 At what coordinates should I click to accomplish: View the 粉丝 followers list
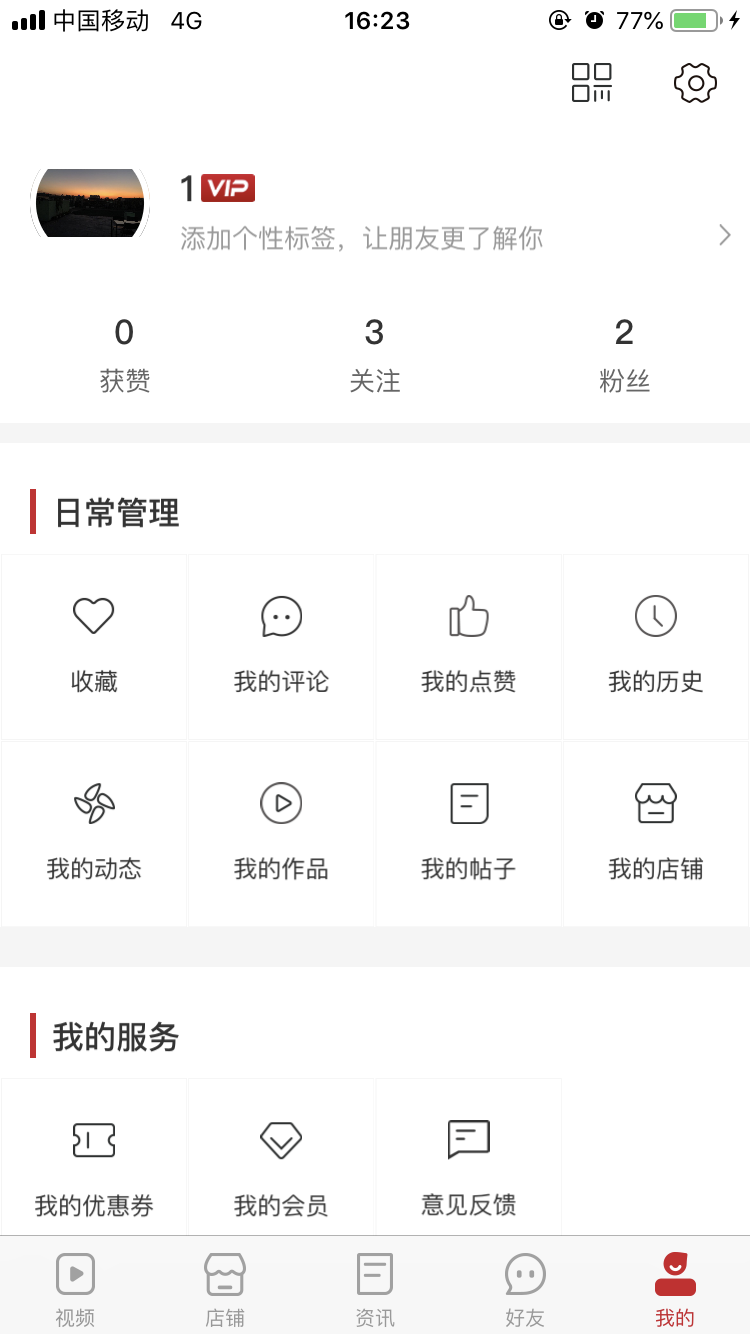coord(624,353)
